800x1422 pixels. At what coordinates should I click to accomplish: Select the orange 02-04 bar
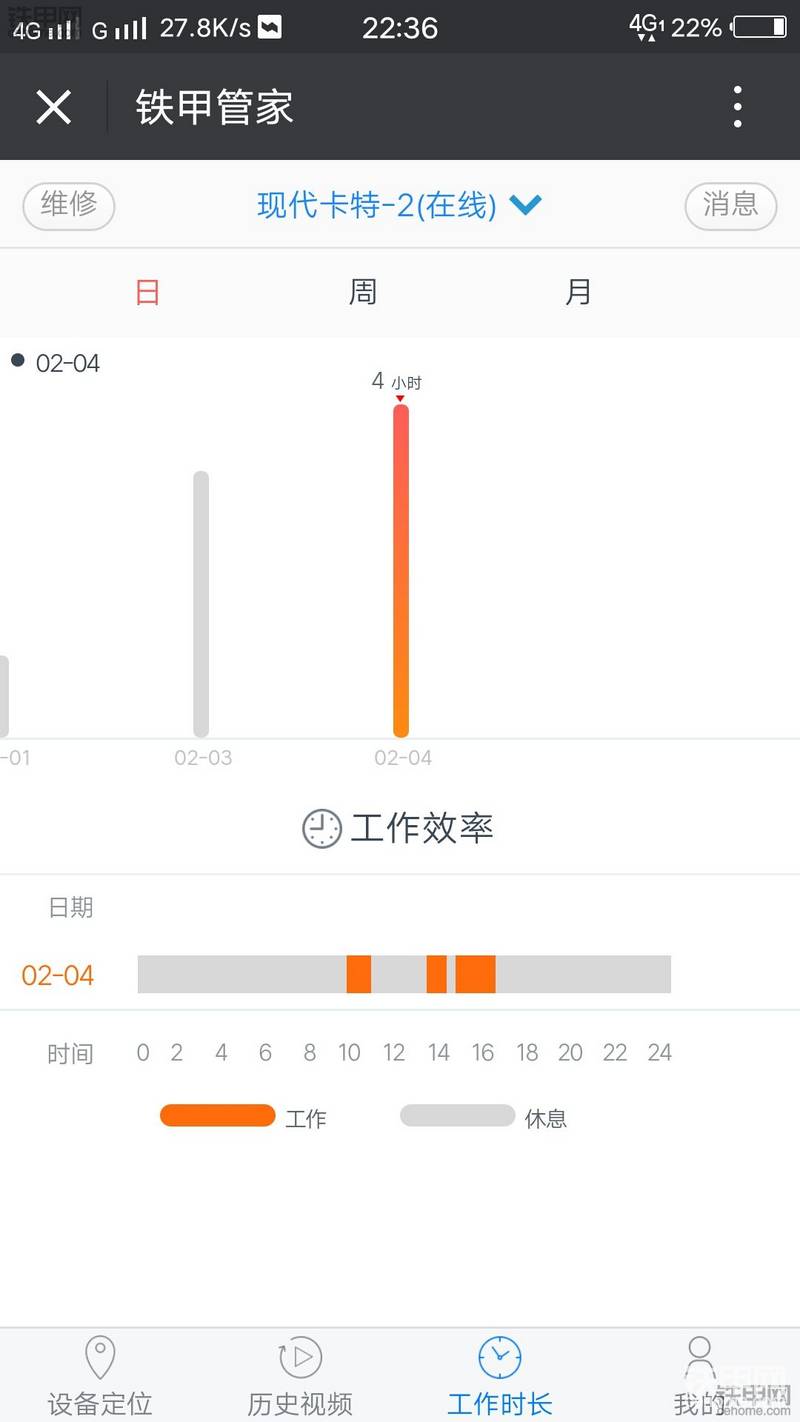click(401, 570)
